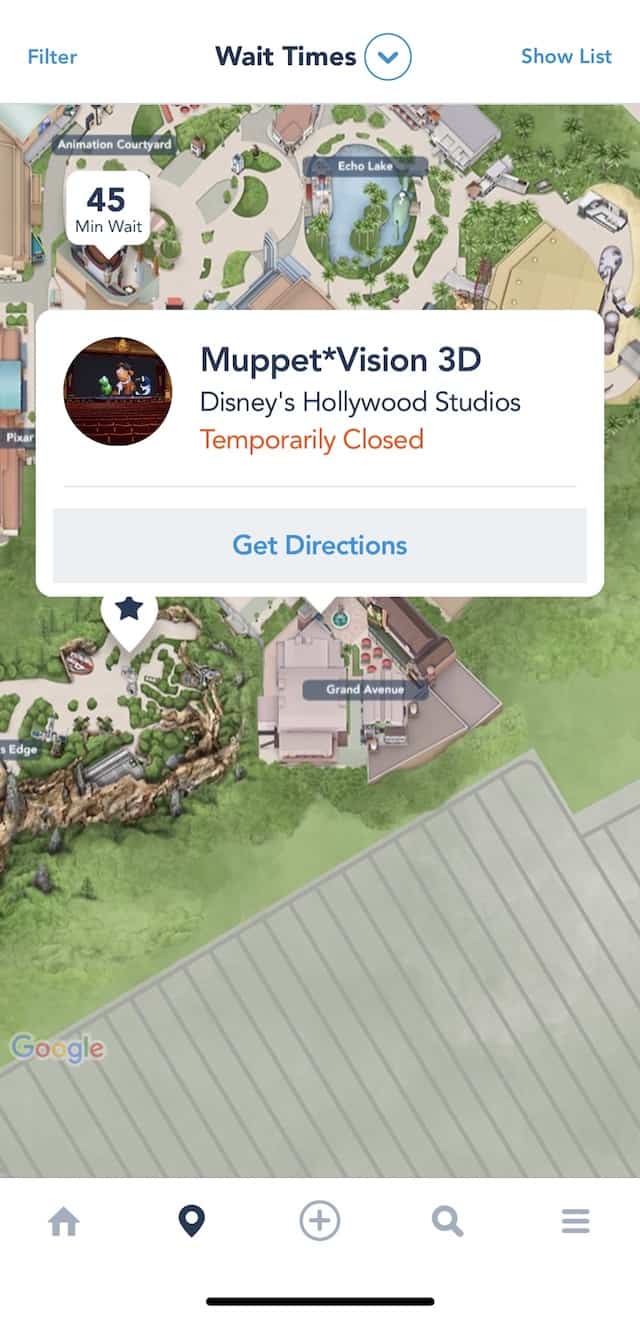Tap the plus add button
Screen dimensions: 640x1319
[x=320, y=1221]
